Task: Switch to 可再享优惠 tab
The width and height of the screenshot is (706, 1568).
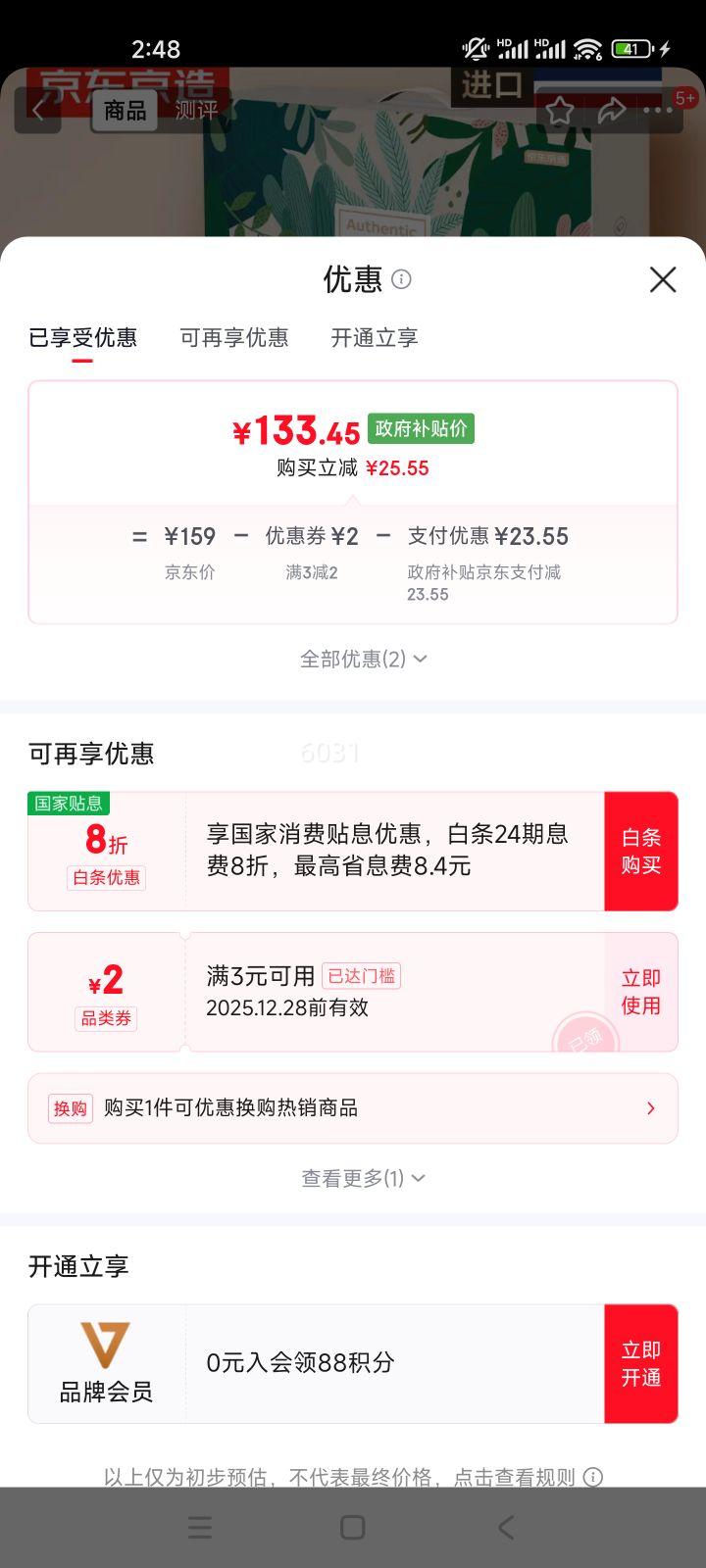Action: coord(234,338)
